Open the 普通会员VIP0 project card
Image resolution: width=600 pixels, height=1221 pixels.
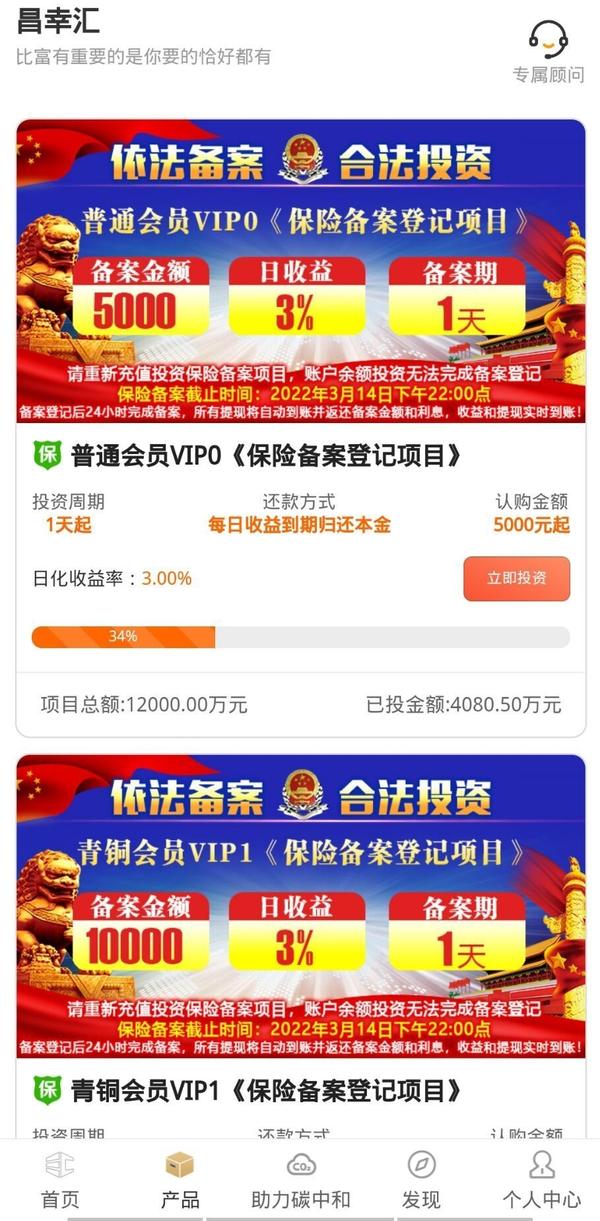point(301,428)
